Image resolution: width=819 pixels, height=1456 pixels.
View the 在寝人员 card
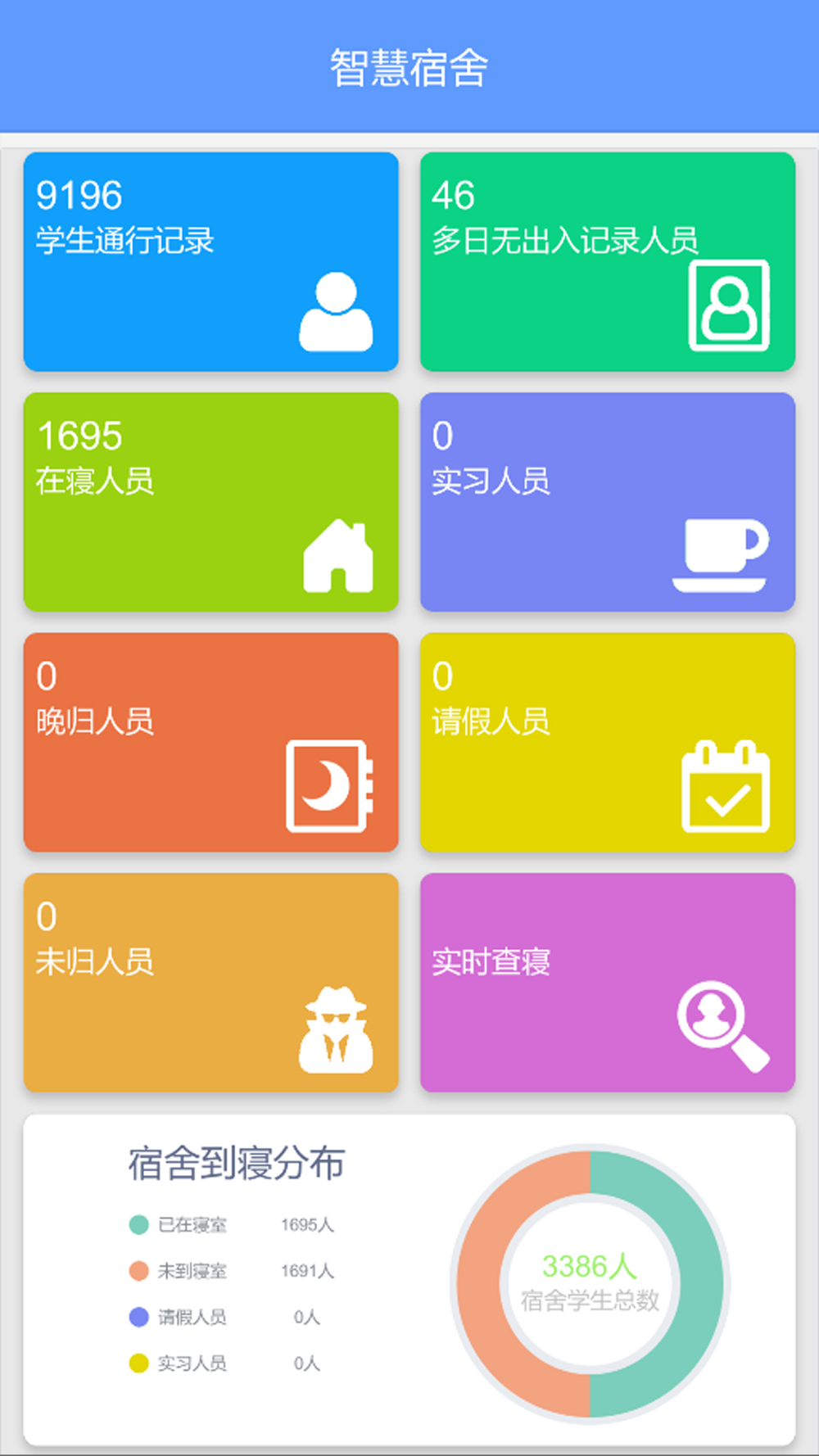[x=211, y=502]
